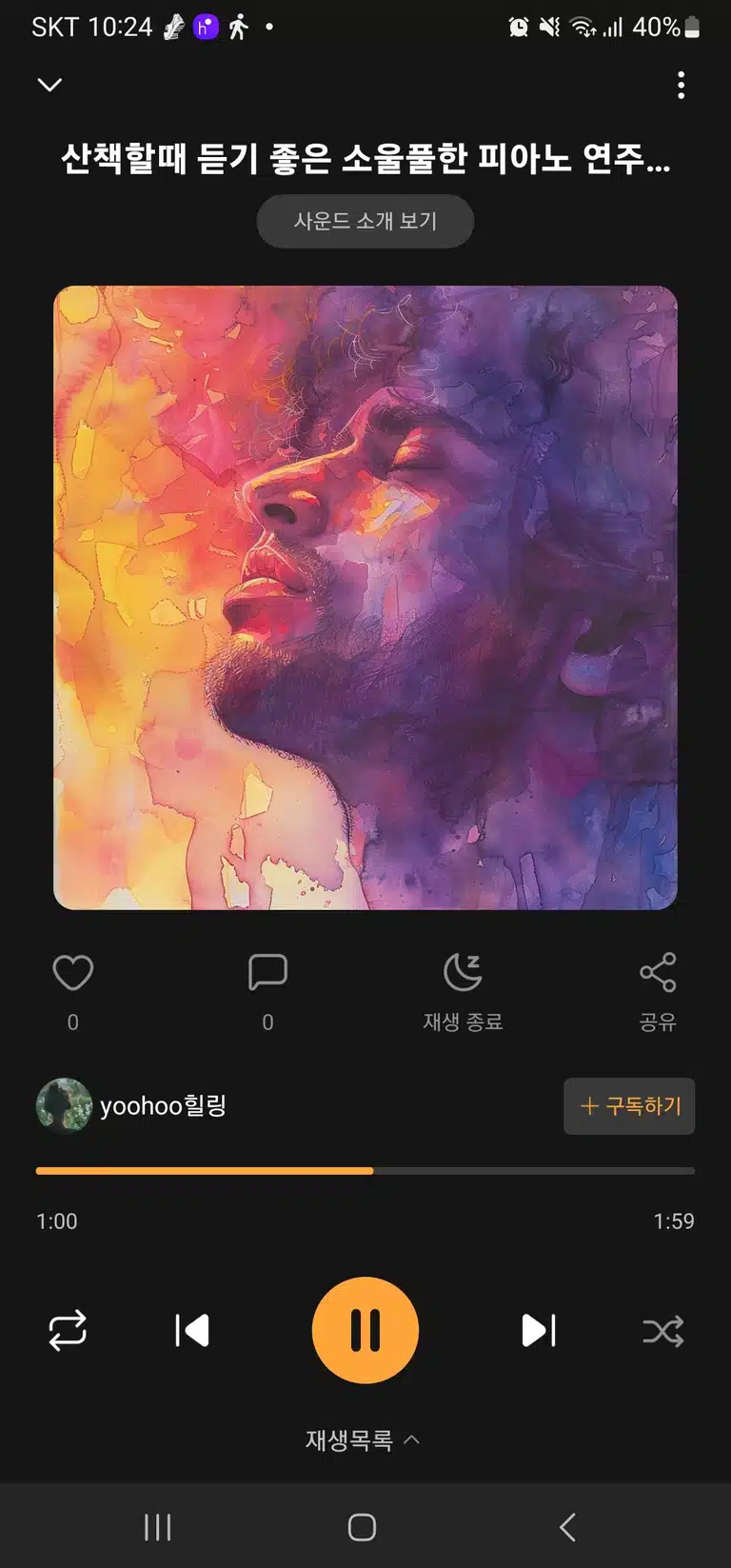Viewport: 731px width, 1568px height.
Task: Subscribe with the 구독하기 button
Action: pyautogui.click(x=629, y=1106)
